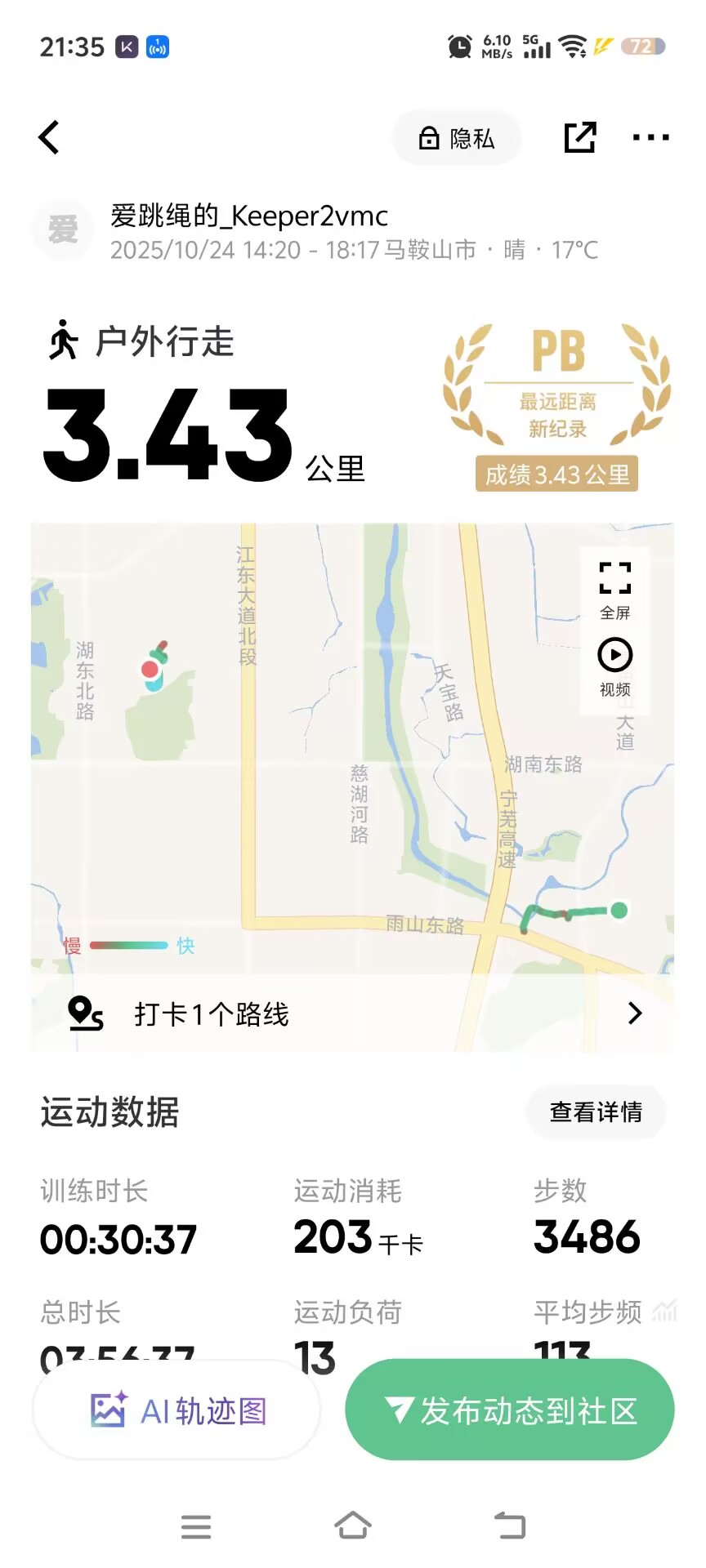Screen dimensions: 706x1568
Task: Tap 查看详情 for workout data
Action: point(596,1111)
